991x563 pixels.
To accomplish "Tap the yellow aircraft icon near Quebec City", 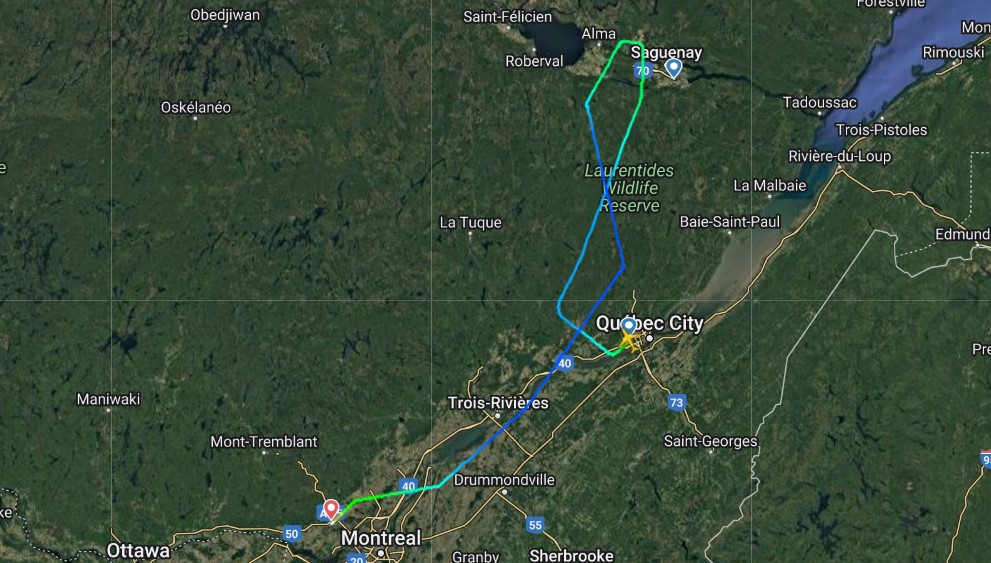I will [631, 342].
